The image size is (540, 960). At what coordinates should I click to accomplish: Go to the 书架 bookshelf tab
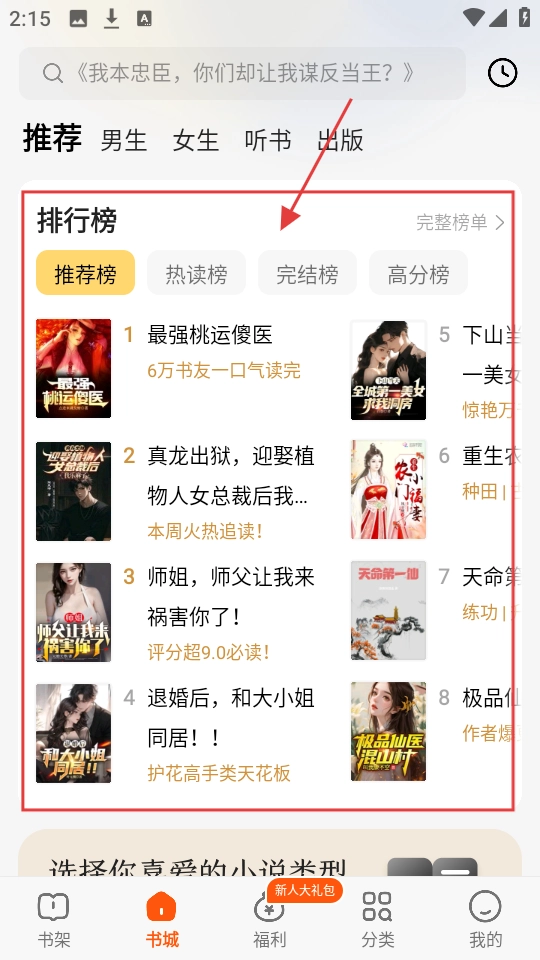click(x=54, y=919)
